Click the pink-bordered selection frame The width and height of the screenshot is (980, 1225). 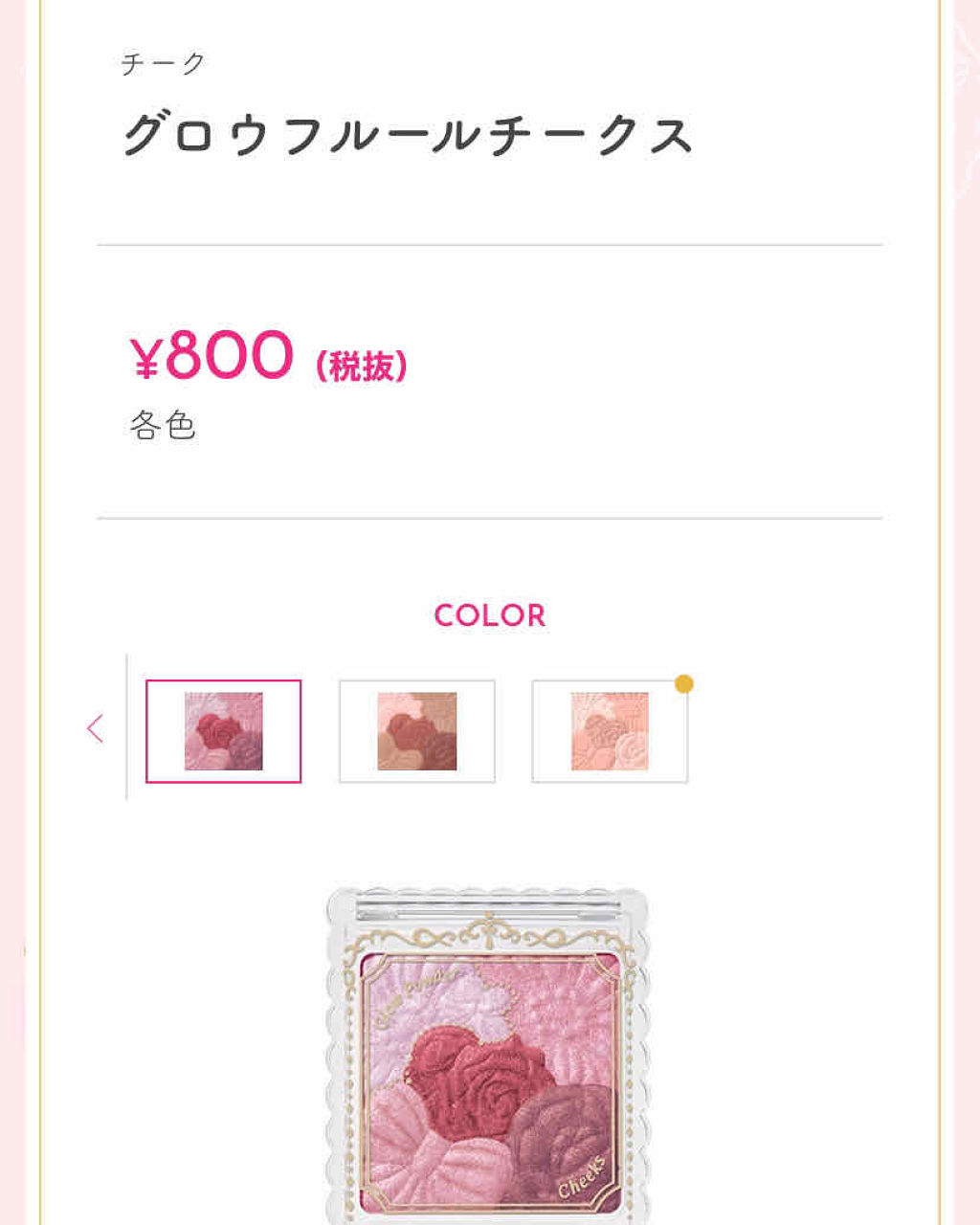tap(222, 731)
